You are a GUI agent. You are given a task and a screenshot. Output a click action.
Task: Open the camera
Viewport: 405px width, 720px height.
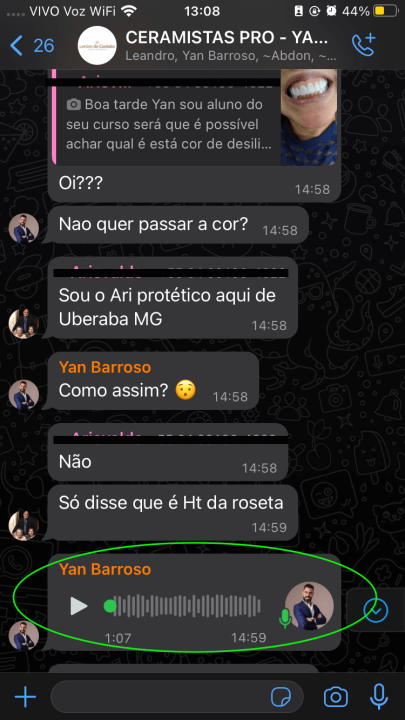point(336,697)
